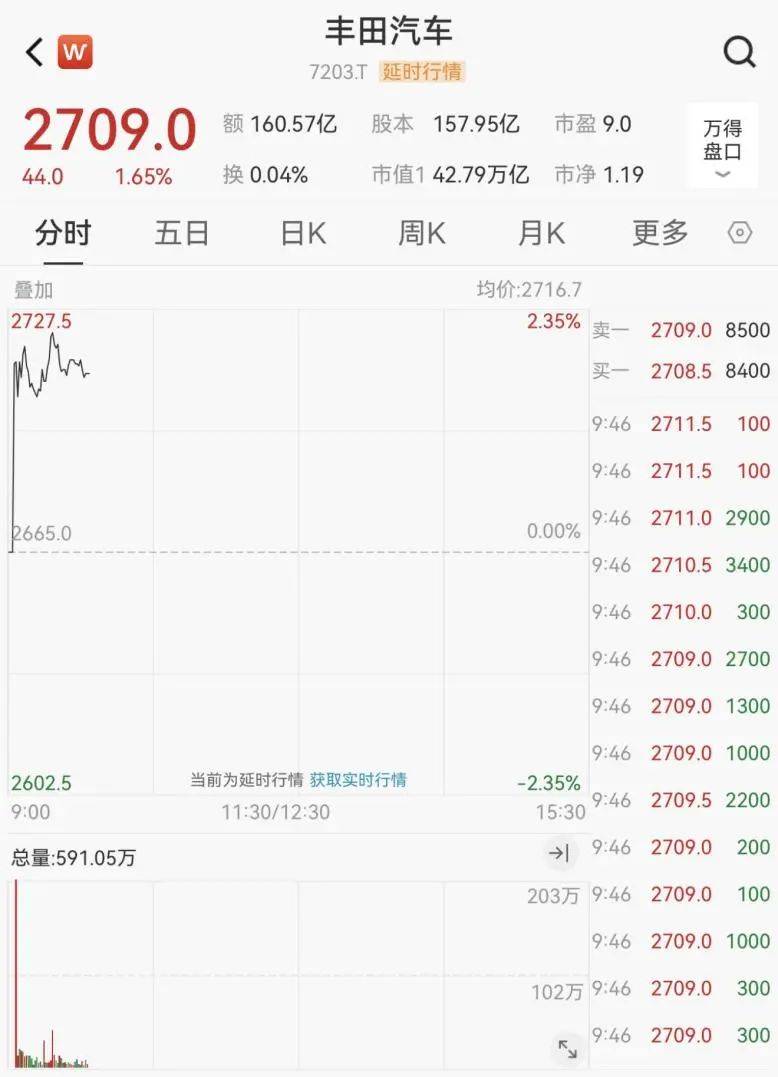Open the chart settings gear icon
Image resolution: width=778 pixels, height=1077 pixels.
click(740, 232)
